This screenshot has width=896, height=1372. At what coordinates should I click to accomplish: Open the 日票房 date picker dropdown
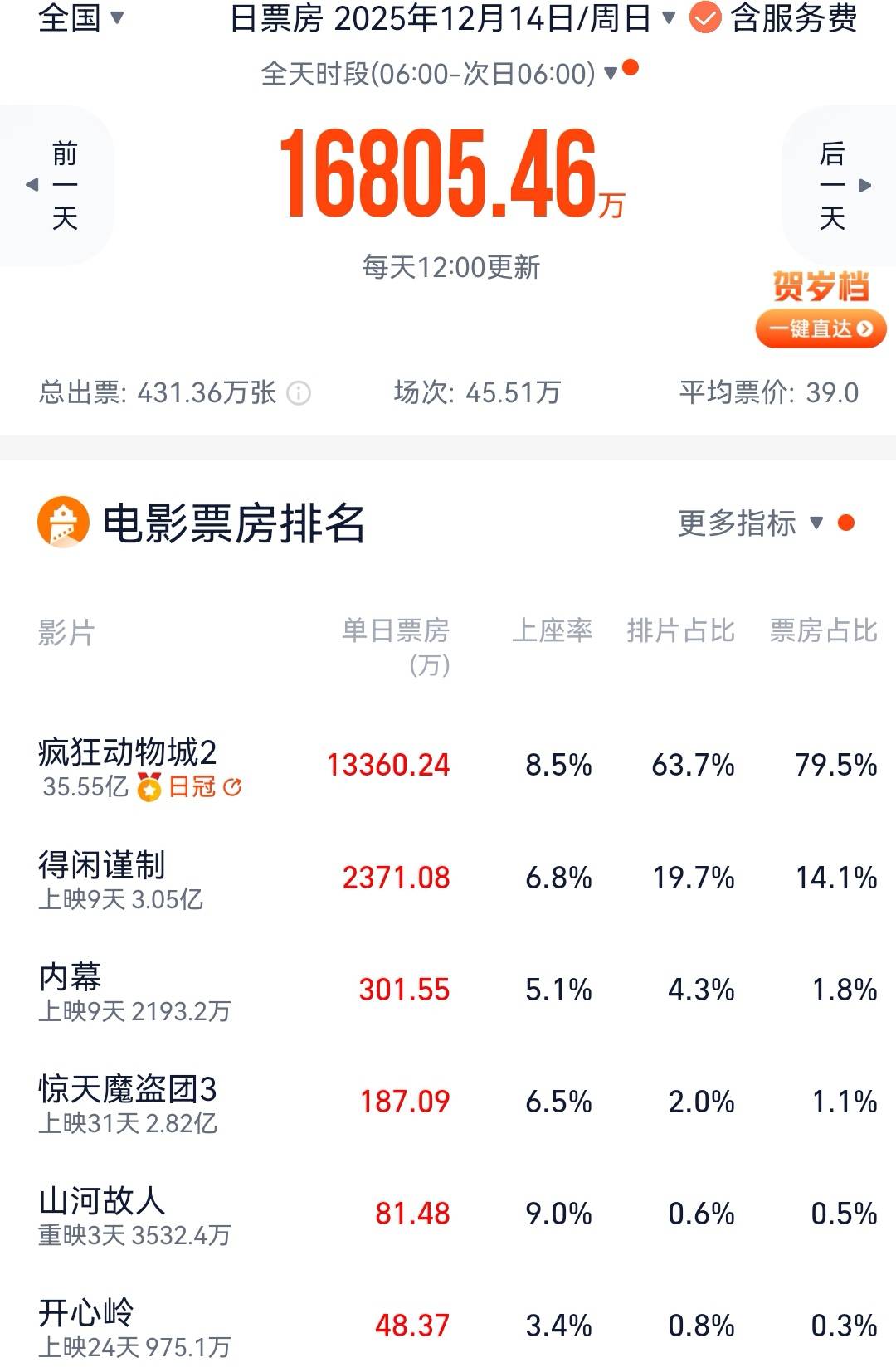[452, 18]
